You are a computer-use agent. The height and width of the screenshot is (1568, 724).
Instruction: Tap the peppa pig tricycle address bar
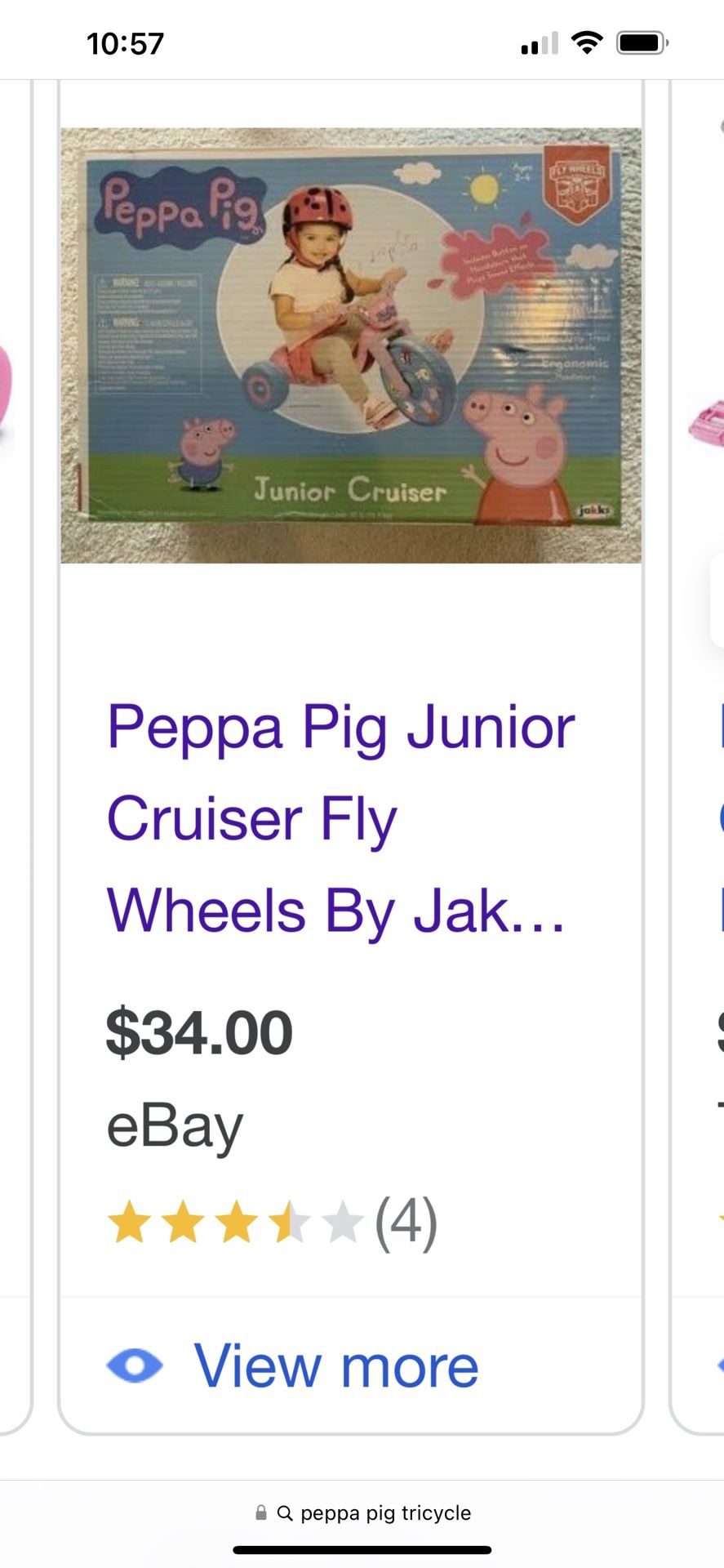[x=362, y=1512]
